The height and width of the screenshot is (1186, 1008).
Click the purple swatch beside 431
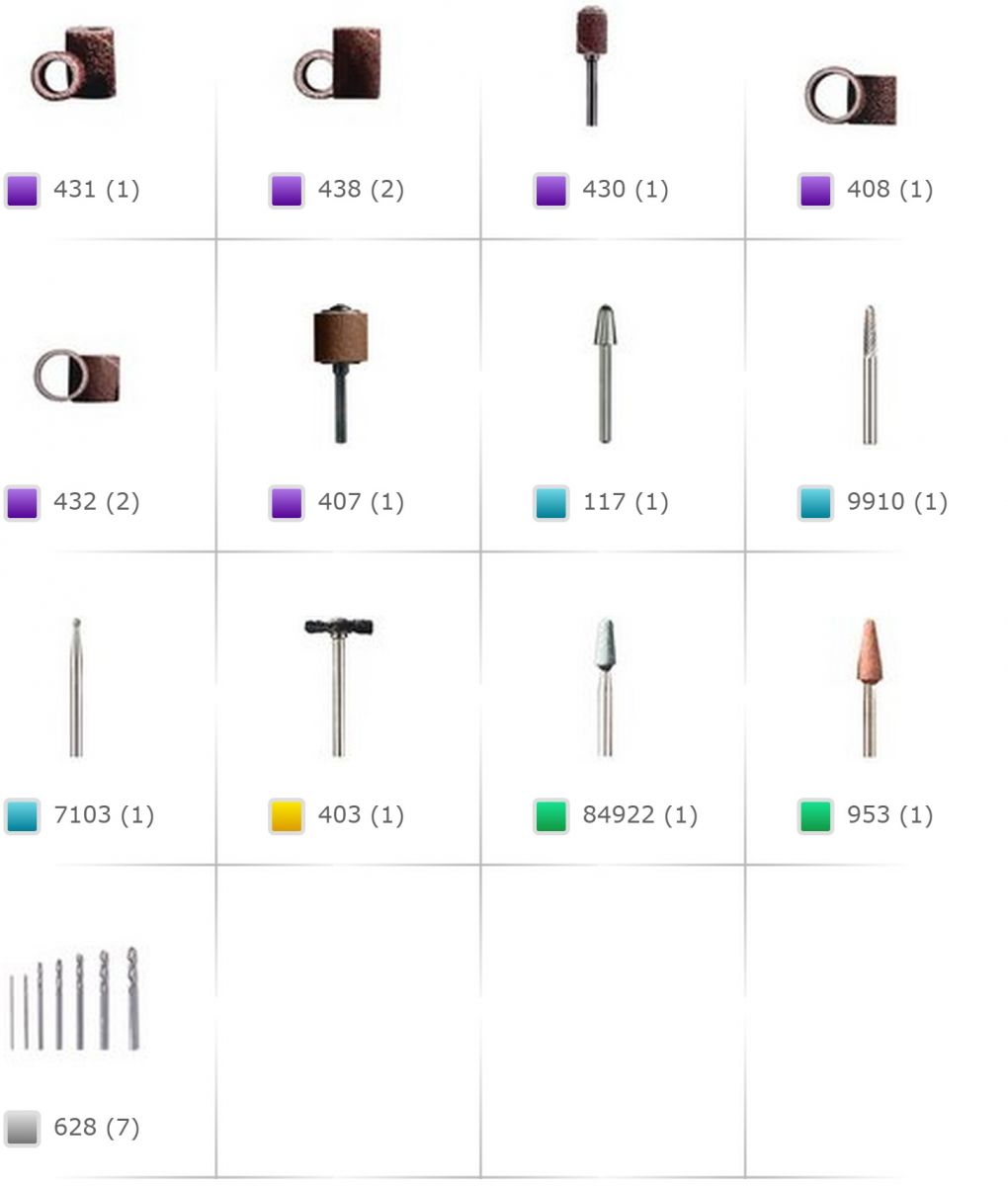click(23, 189)
